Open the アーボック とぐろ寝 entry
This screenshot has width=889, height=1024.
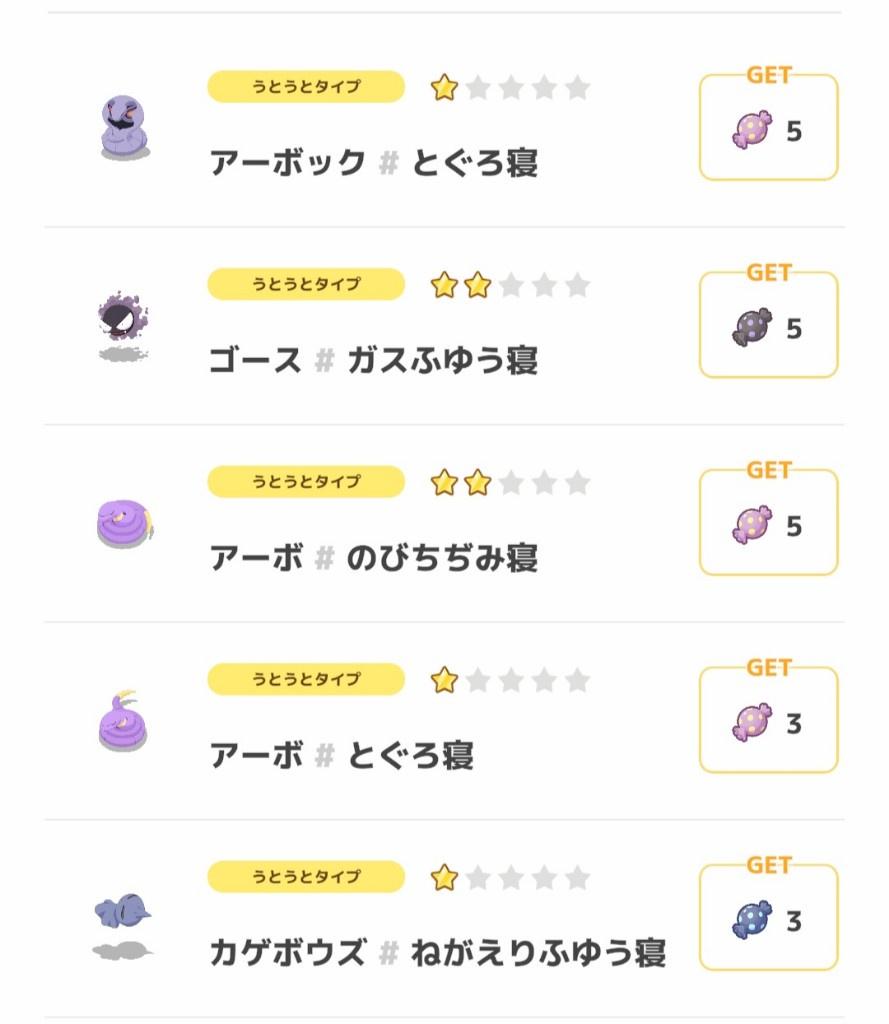tap(373, 161)
